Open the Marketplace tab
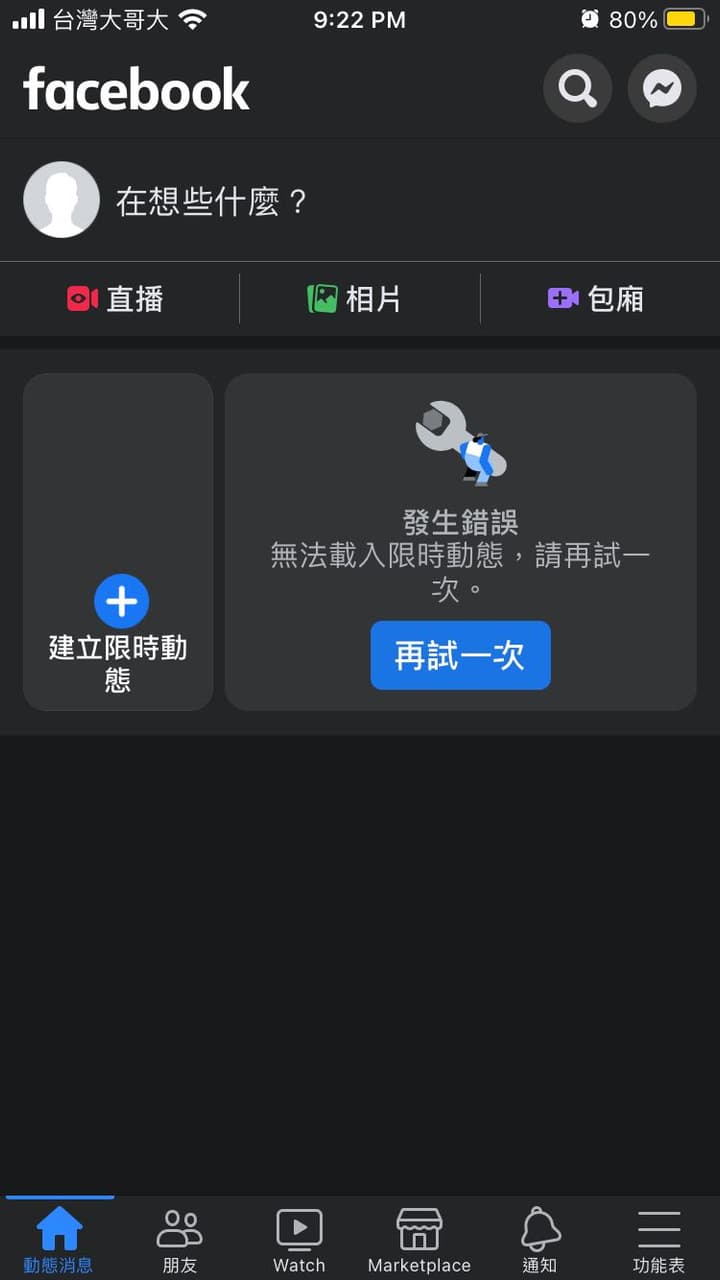720x1280 pixels. click(419, 1239)
